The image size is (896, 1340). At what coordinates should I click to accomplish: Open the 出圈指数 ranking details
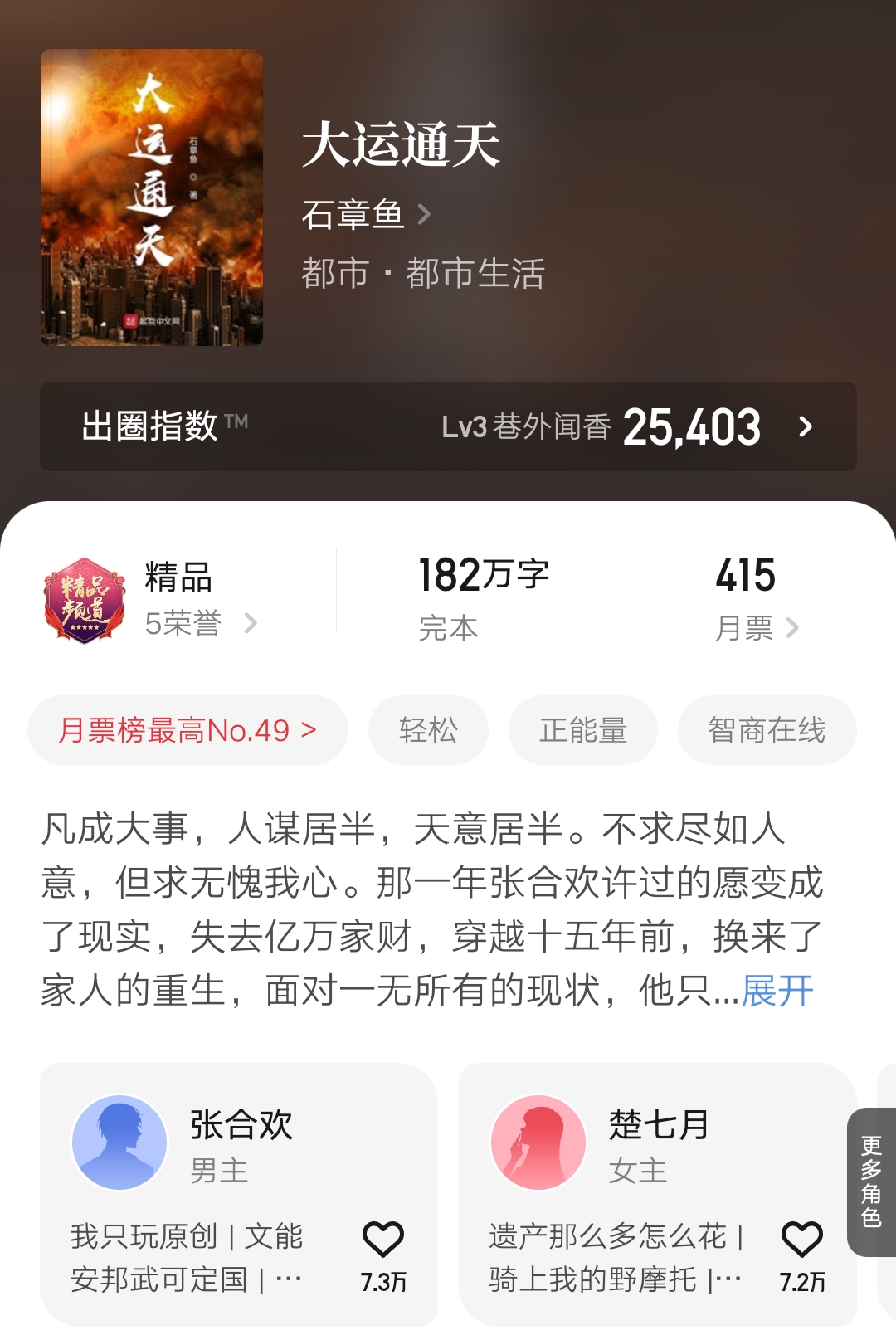pyautogui.click(x=448, y=426)
